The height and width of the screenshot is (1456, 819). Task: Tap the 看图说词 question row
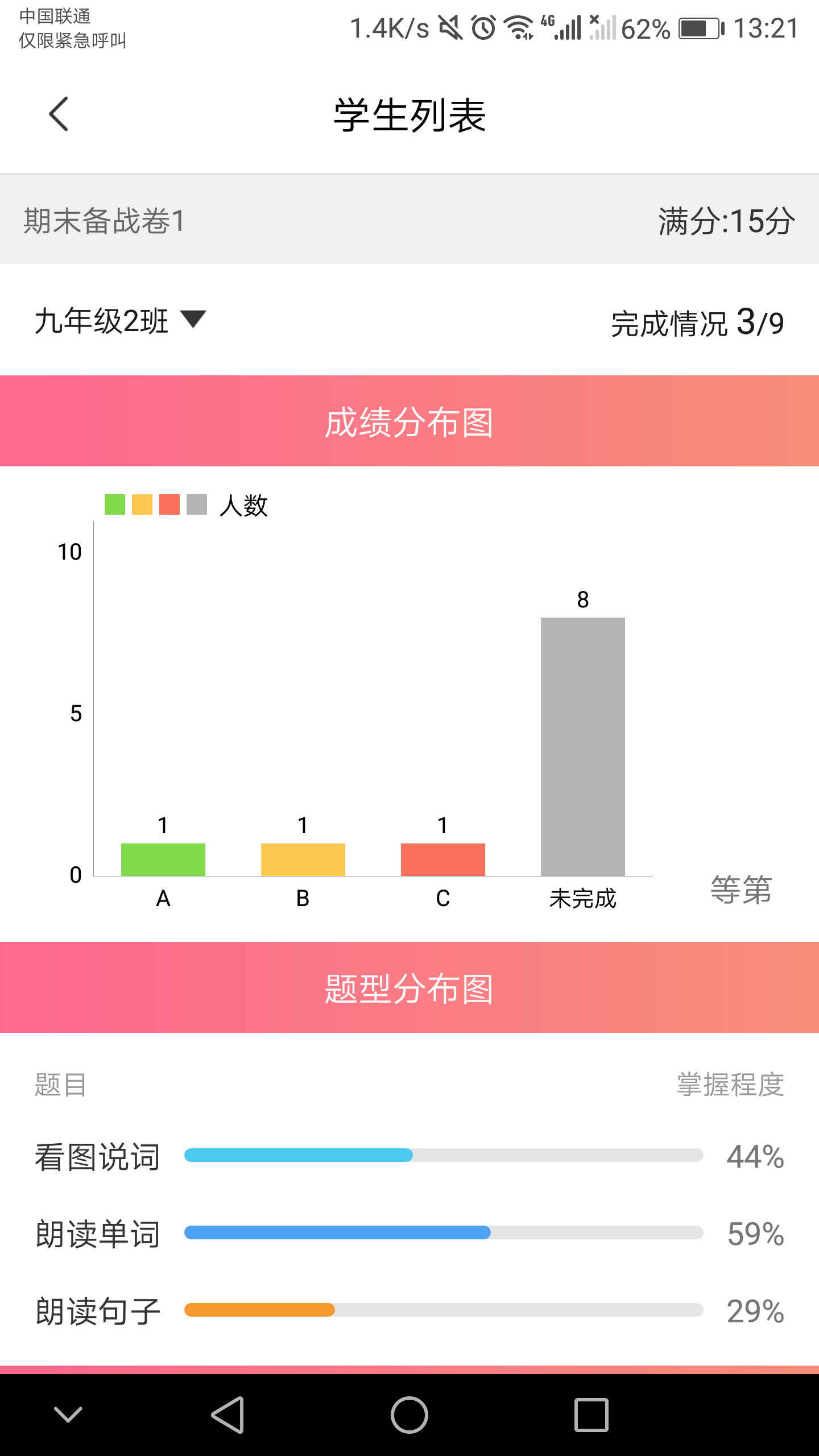97,1155
